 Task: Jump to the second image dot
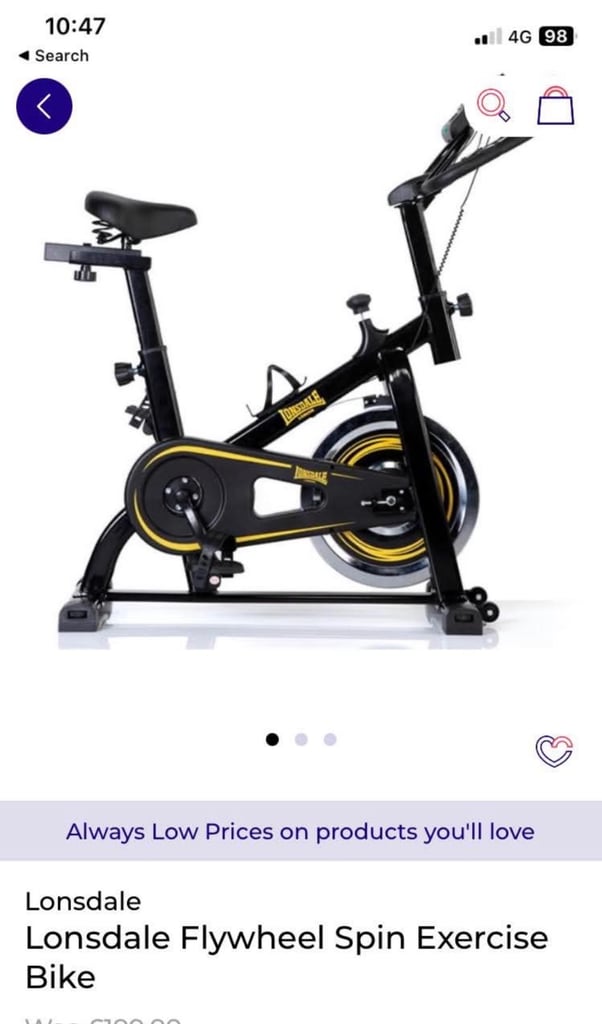click(x=301, y=739)
